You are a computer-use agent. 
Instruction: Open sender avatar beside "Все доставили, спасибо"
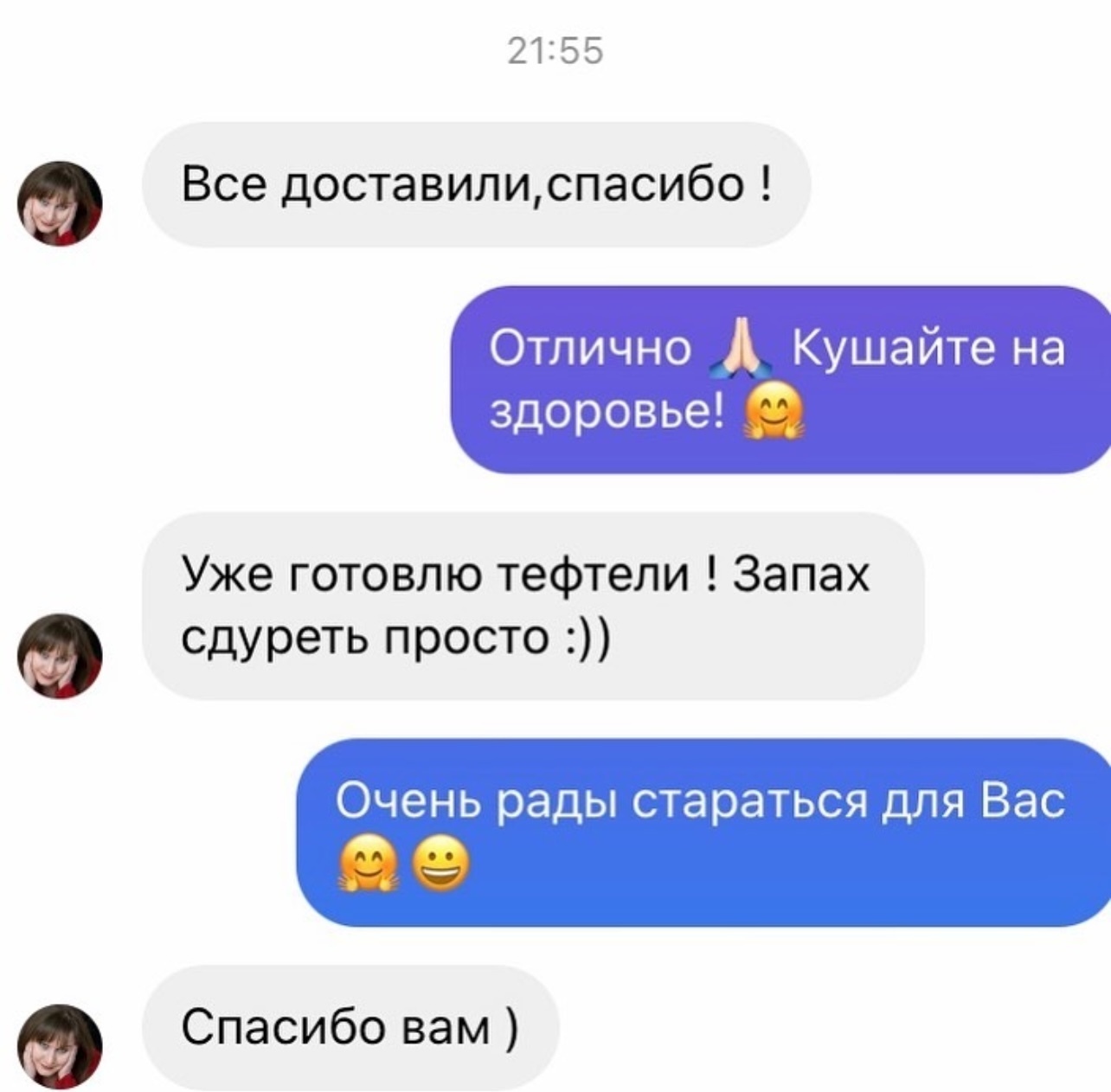(60, 203)
